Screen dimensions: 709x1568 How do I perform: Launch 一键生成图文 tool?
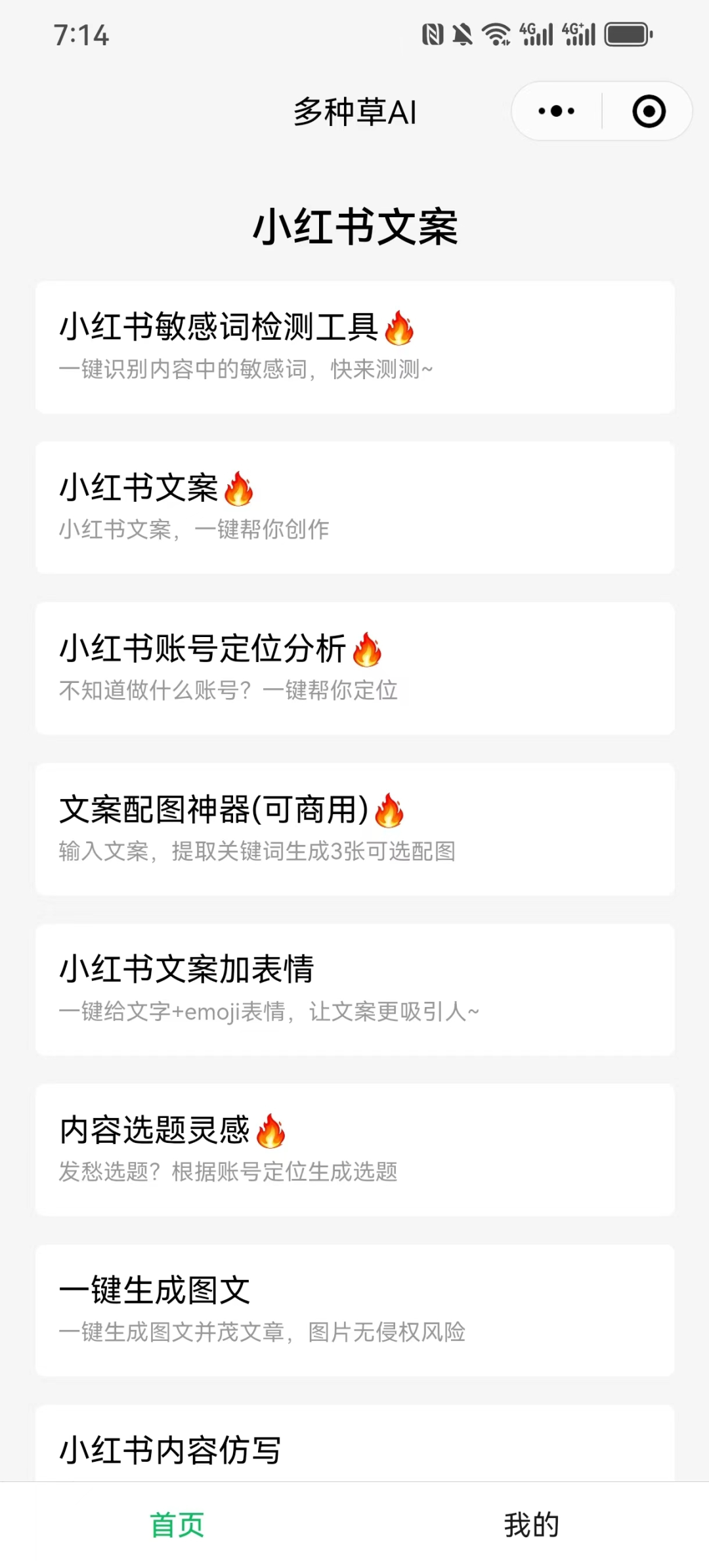tap(355, 1310)
